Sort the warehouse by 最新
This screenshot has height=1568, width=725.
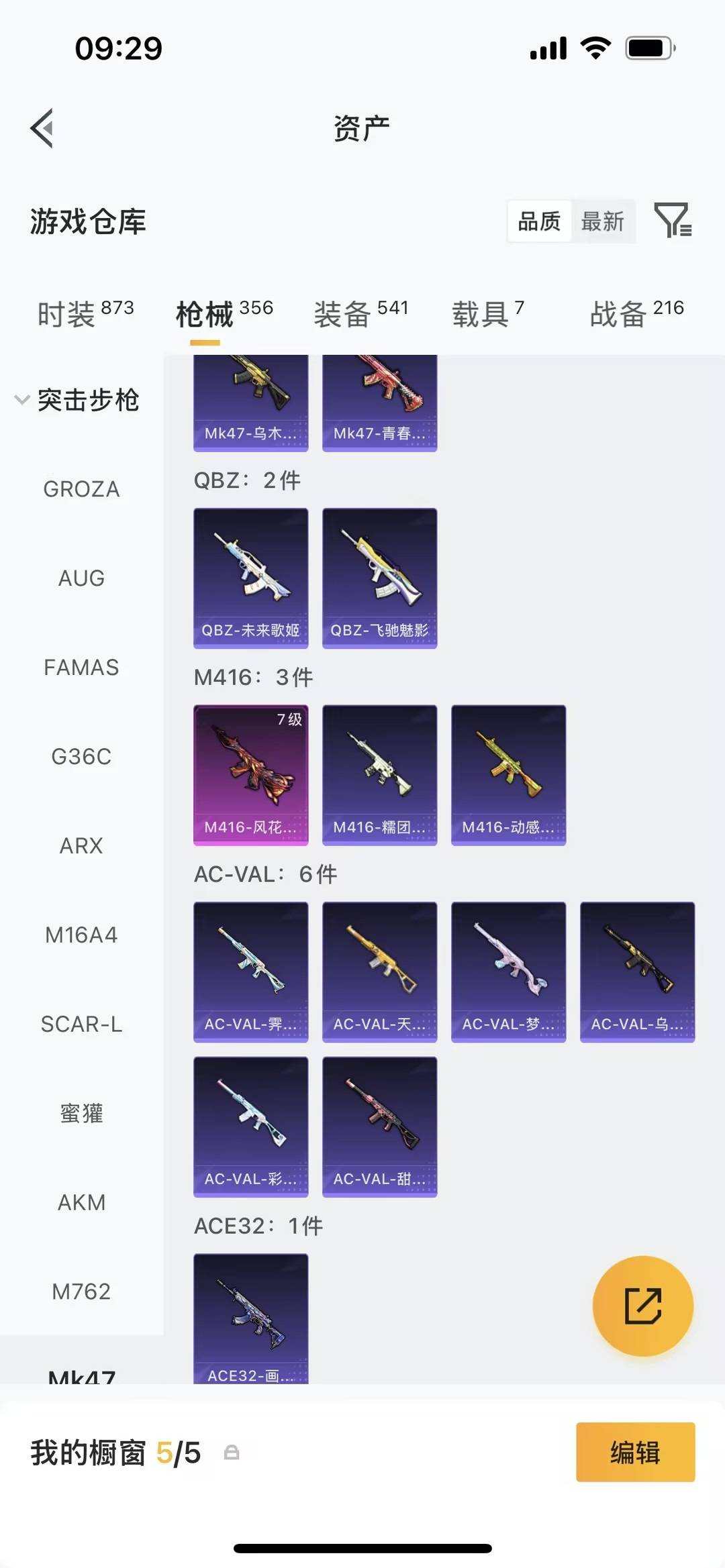coord(602,221)
